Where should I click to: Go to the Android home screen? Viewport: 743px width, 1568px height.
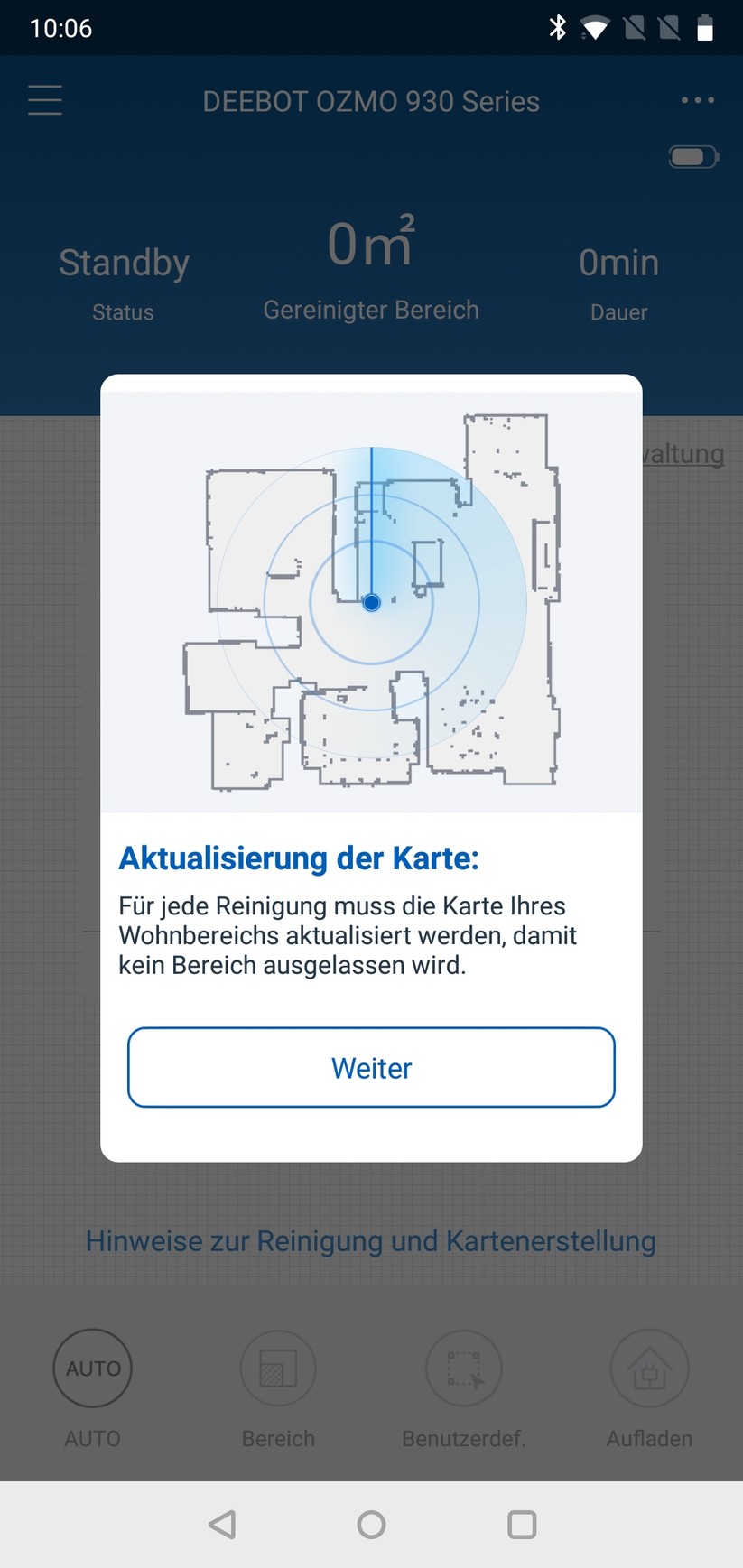coord(371,1525)
